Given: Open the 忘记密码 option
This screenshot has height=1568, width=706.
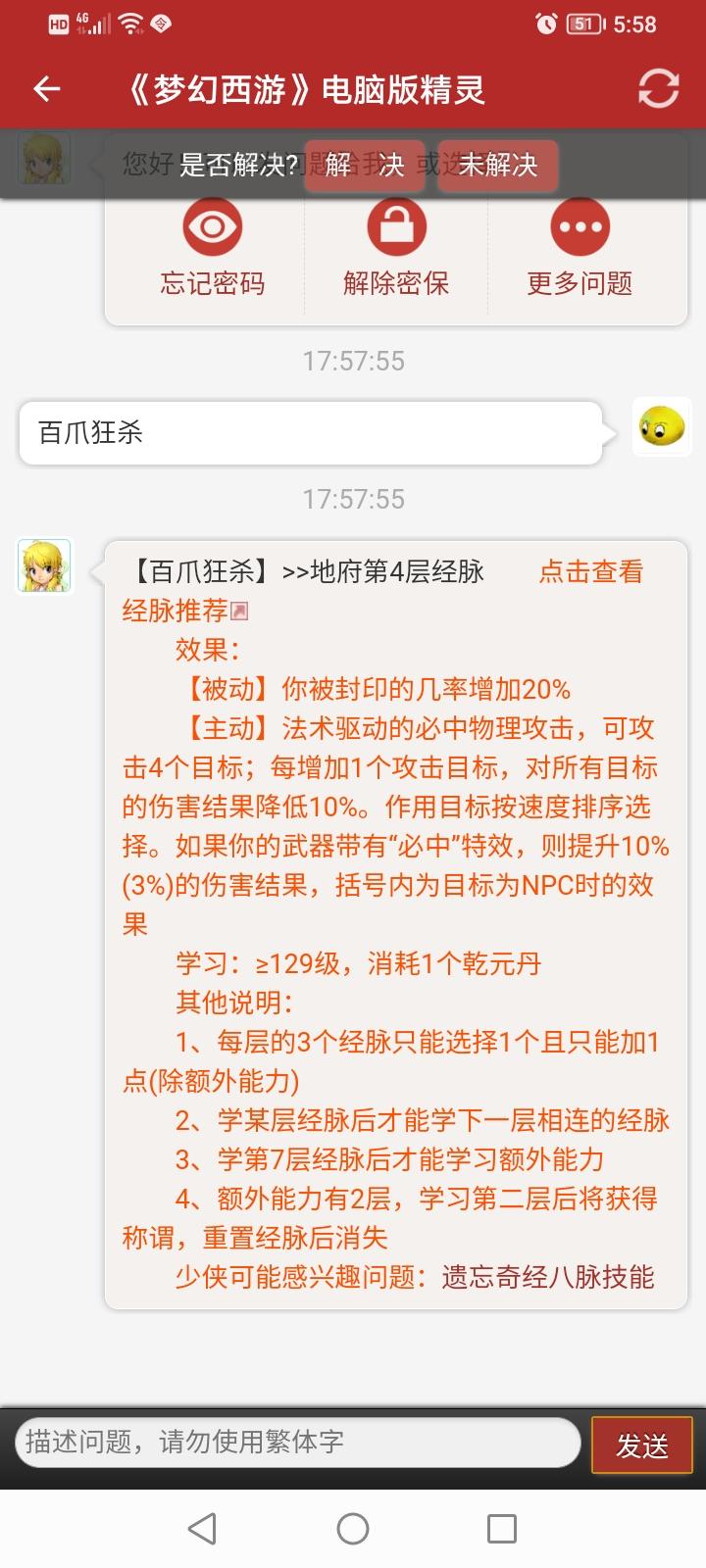Looking at the screenshot, I should point(213,249).
